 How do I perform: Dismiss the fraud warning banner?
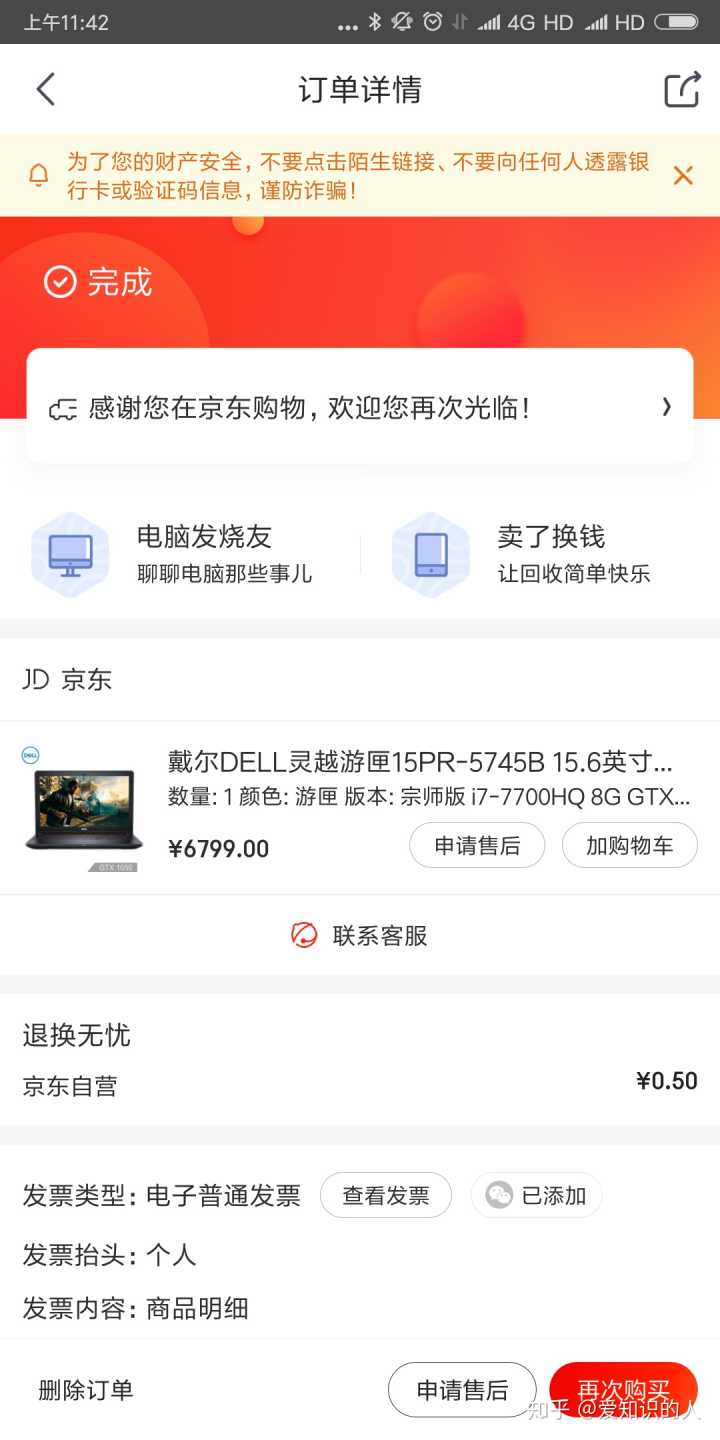tap(683, 176)
